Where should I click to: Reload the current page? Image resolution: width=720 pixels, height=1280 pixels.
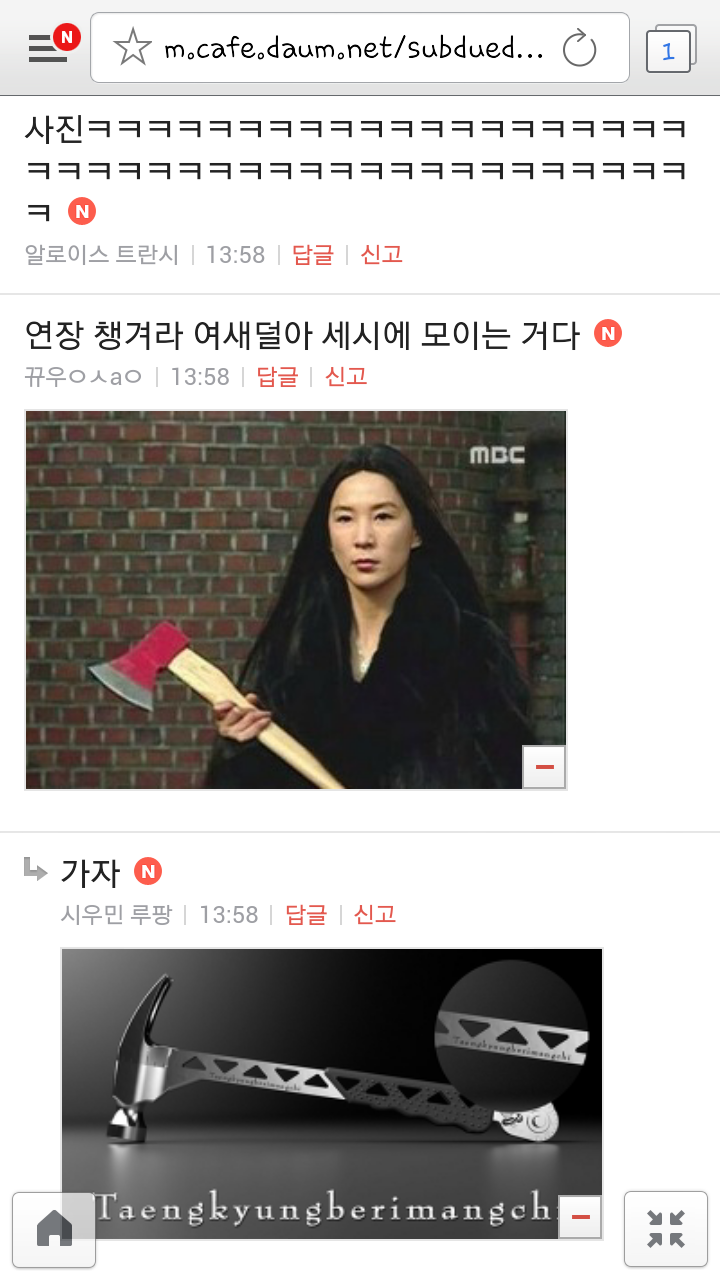click(x=579, y=48)
